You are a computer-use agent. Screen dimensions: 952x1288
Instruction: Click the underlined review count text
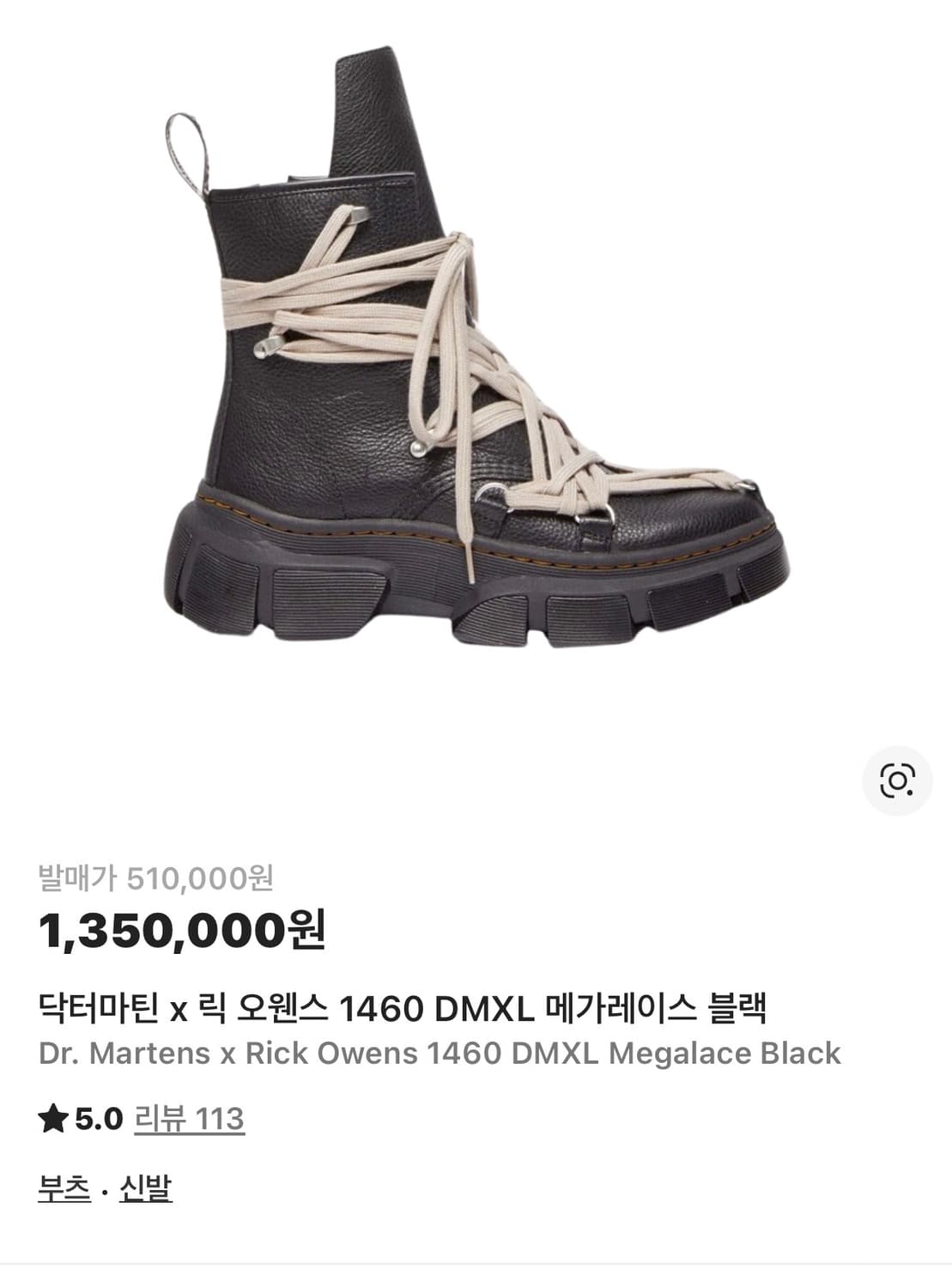coord(189,1115)
